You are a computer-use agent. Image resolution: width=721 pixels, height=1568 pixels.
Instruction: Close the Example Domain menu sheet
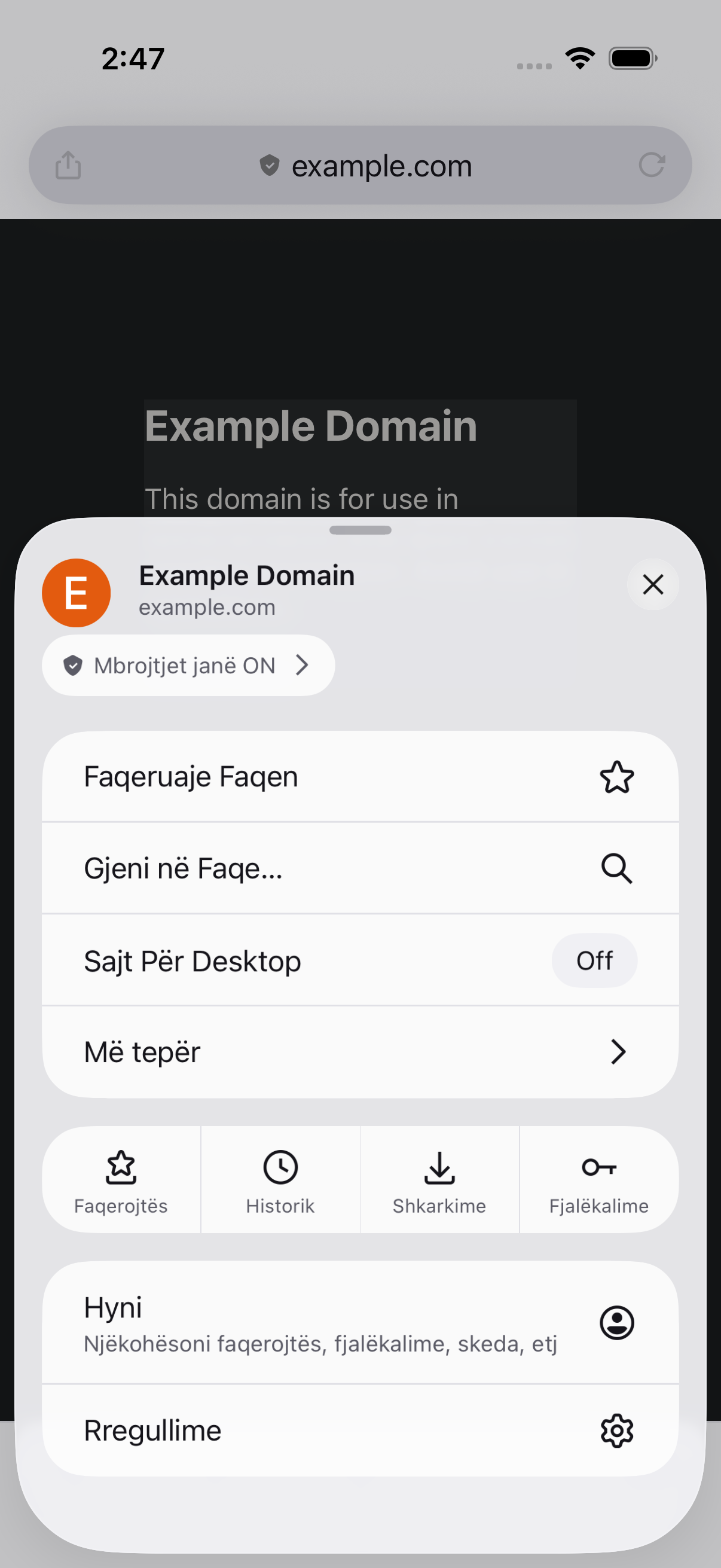tap(652, 584)
